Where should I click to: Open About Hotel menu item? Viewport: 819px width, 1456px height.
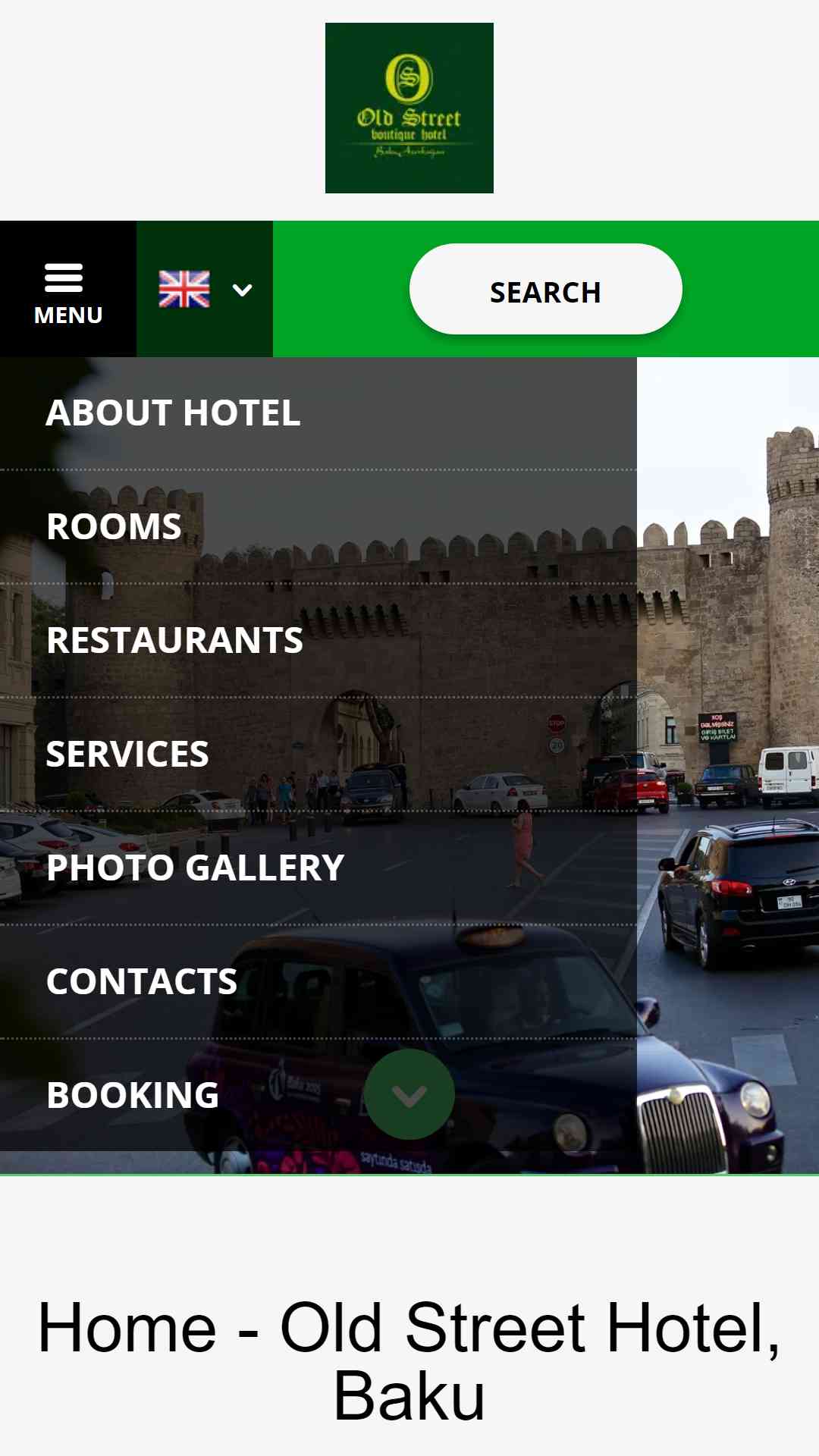click(x=173, y=413)
